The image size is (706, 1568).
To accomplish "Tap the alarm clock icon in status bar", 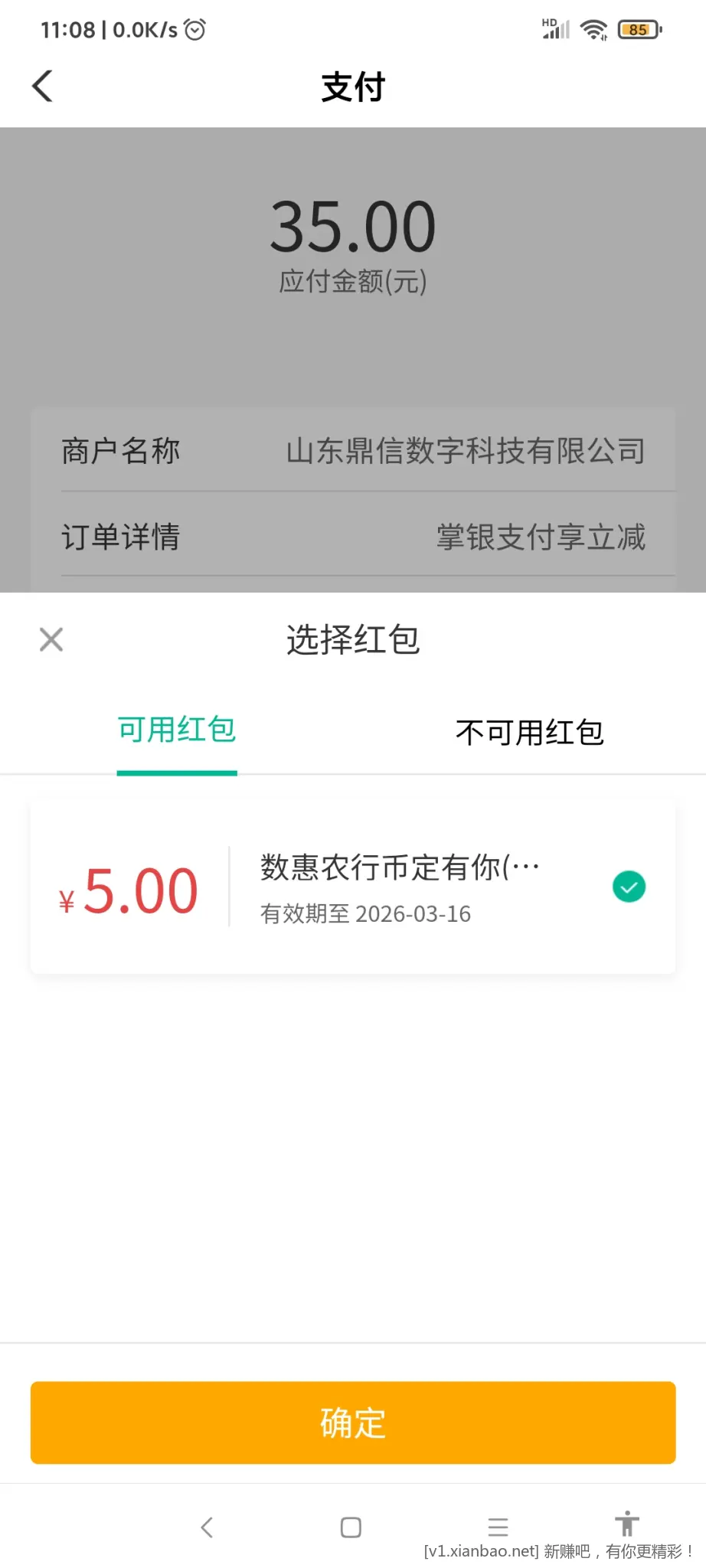I will [194, 29].
